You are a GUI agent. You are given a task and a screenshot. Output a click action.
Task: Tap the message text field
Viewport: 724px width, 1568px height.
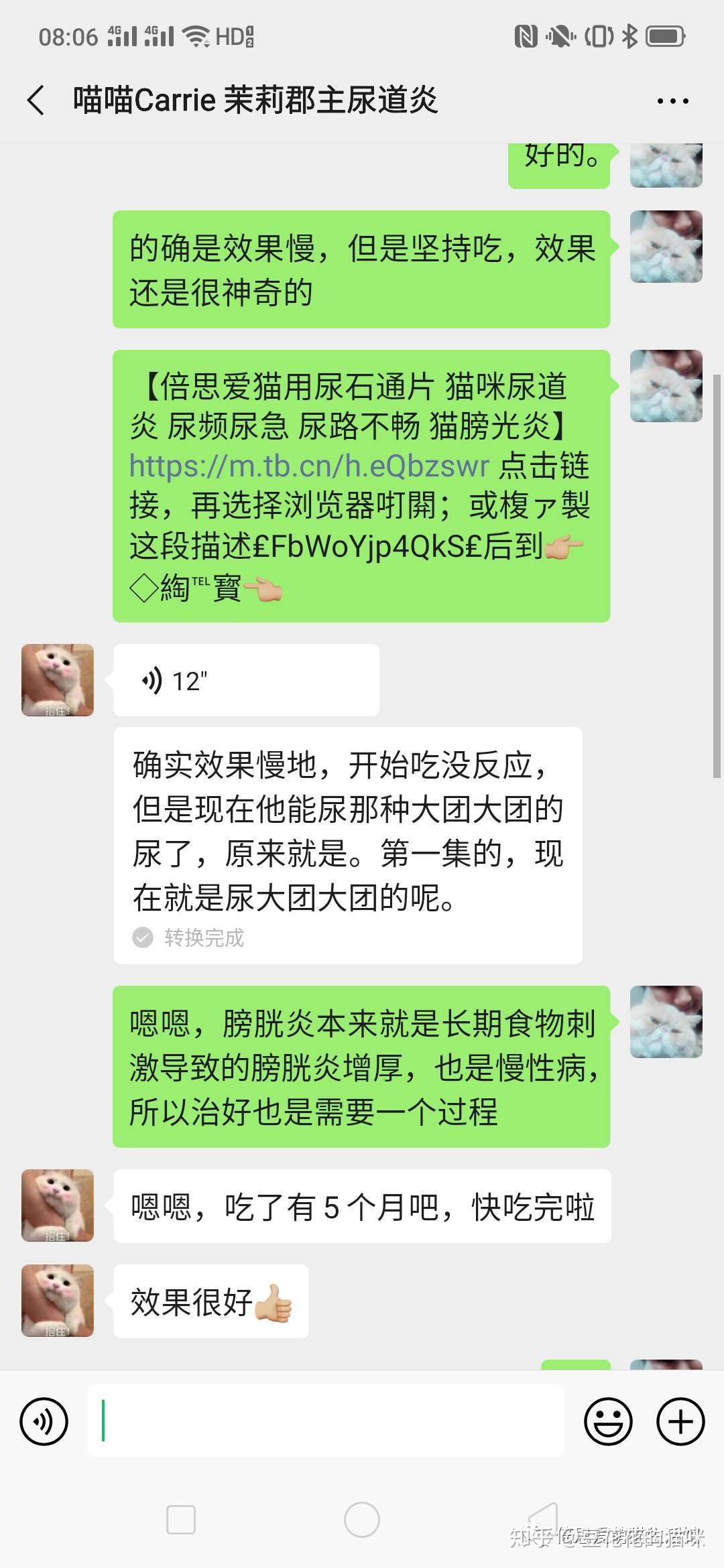(x=326, y=1421)
